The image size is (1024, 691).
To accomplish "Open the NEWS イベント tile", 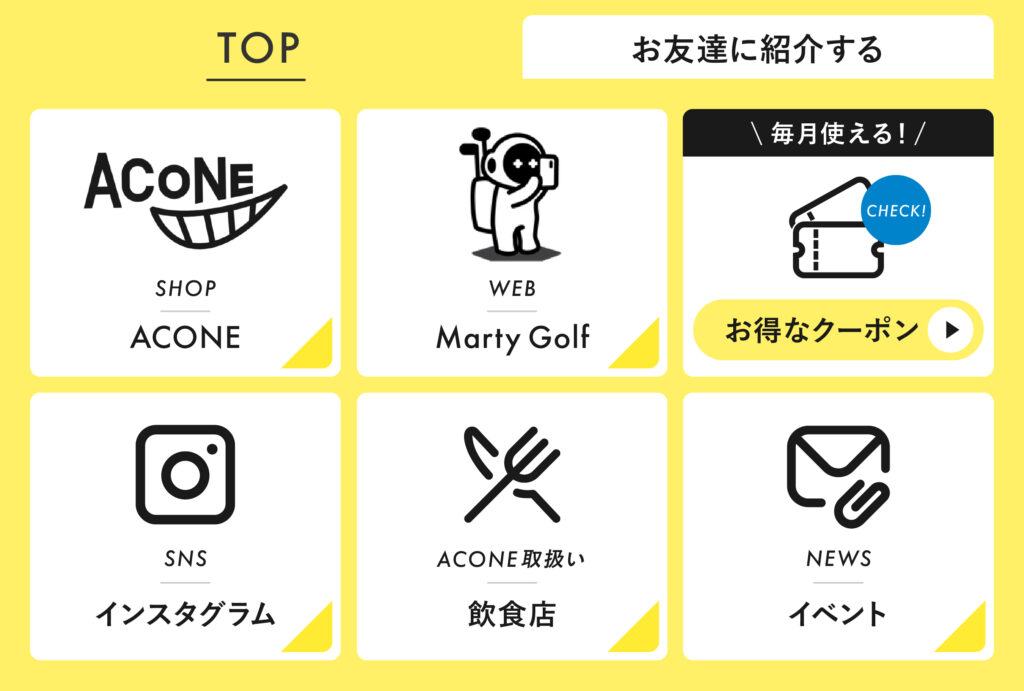I will (837, 526).
